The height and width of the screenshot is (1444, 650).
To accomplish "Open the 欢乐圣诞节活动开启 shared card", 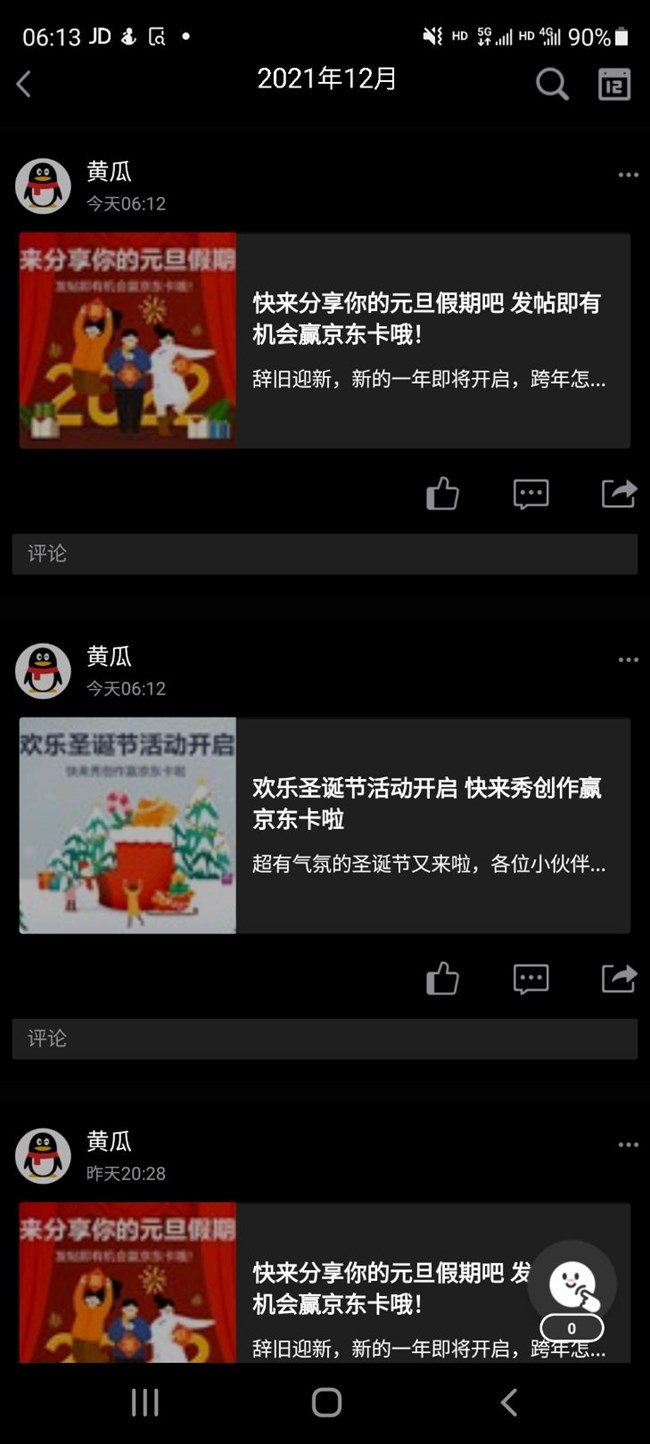I will 324,826.
